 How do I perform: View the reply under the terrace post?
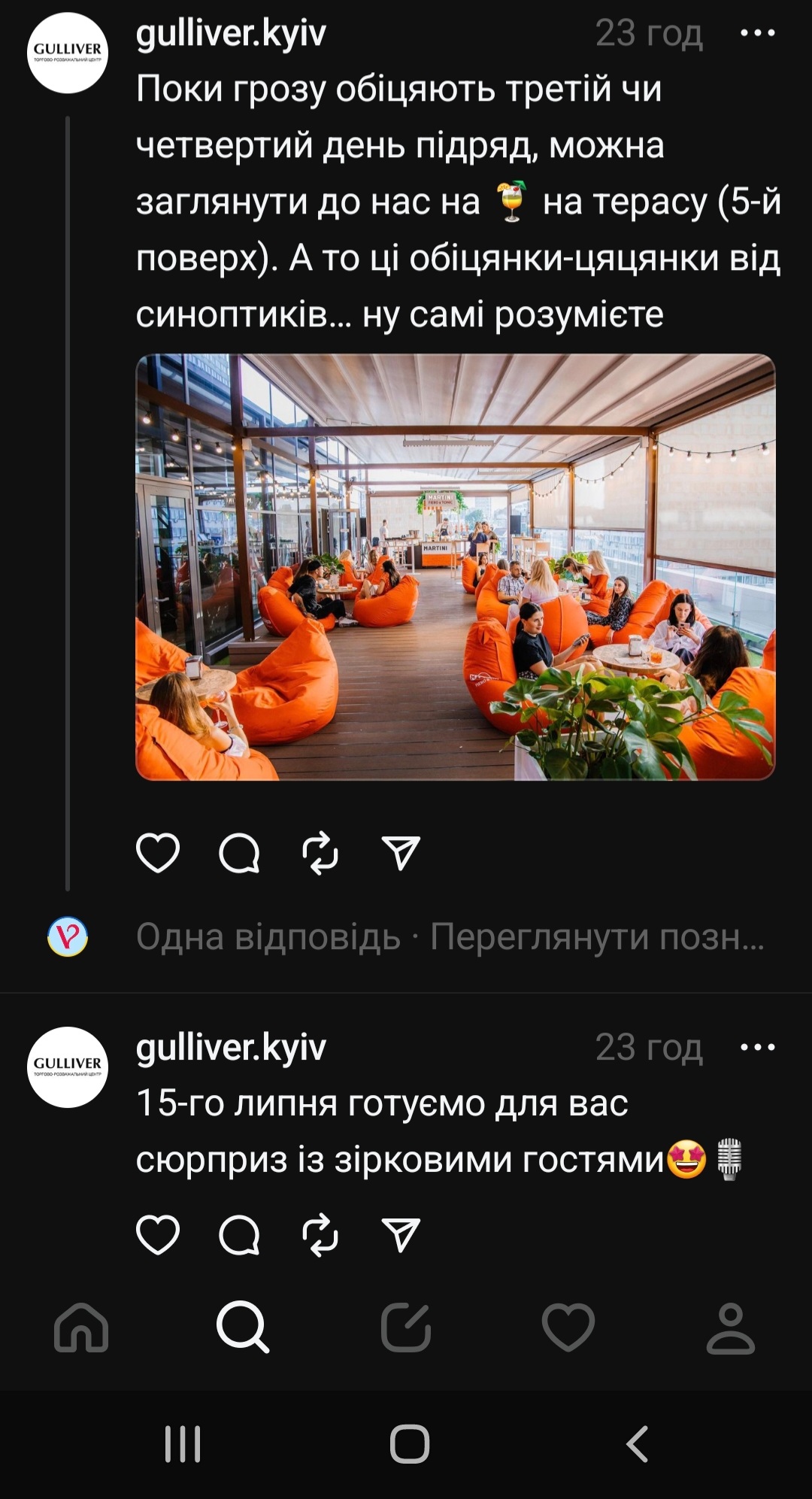click(x=450, y=937)
